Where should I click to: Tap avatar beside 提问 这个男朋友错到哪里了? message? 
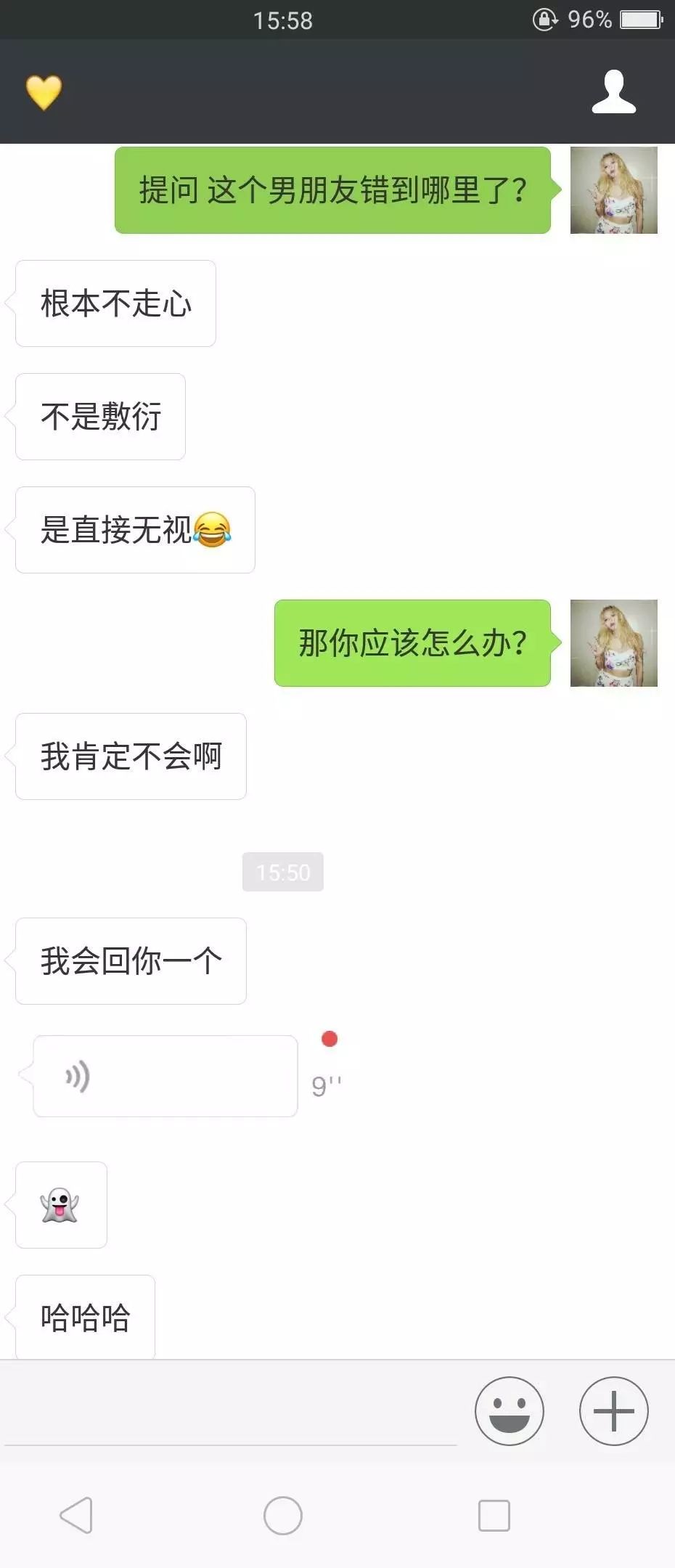click(x=613, y=190)
